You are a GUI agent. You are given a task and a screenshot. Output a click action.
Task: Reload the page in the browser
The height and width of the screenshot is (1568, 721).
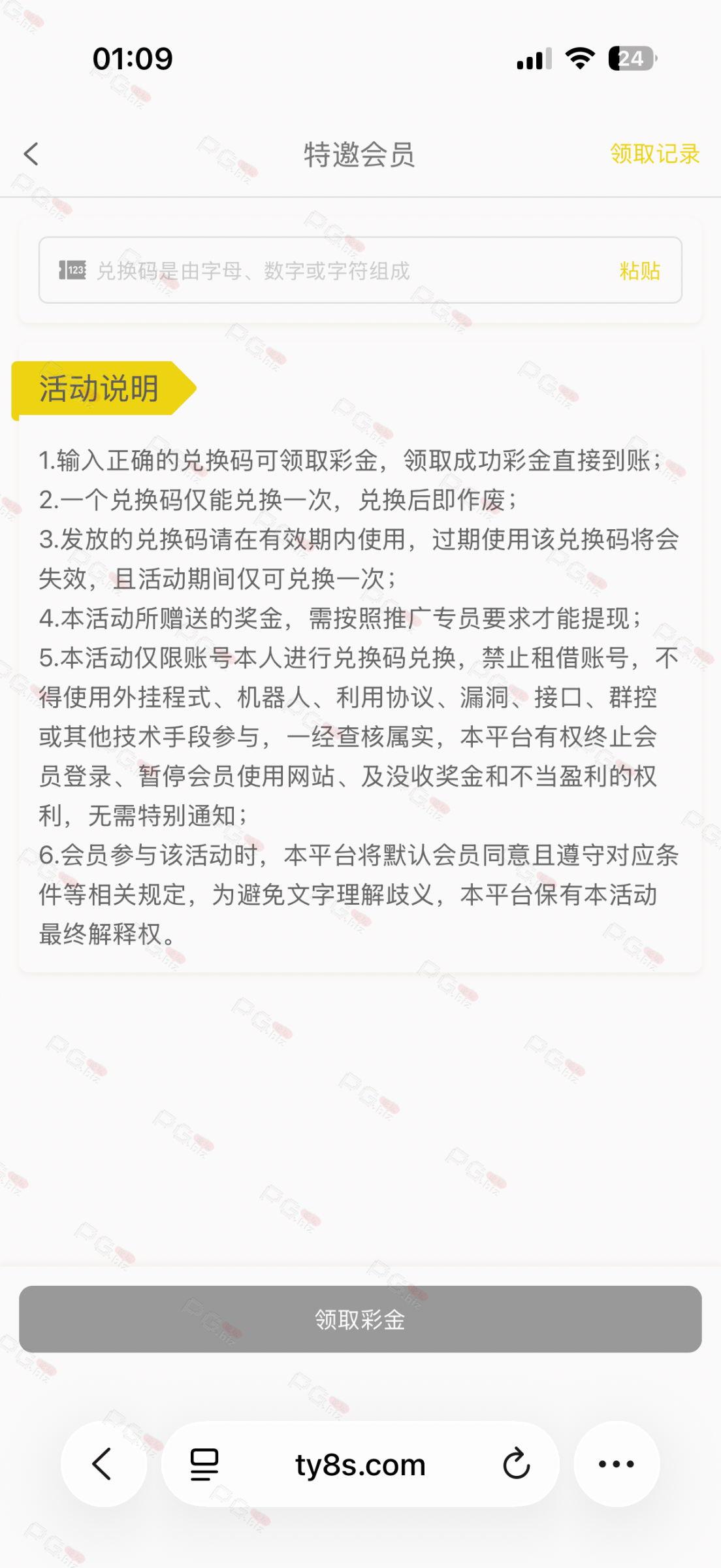tap(516, 1463)
